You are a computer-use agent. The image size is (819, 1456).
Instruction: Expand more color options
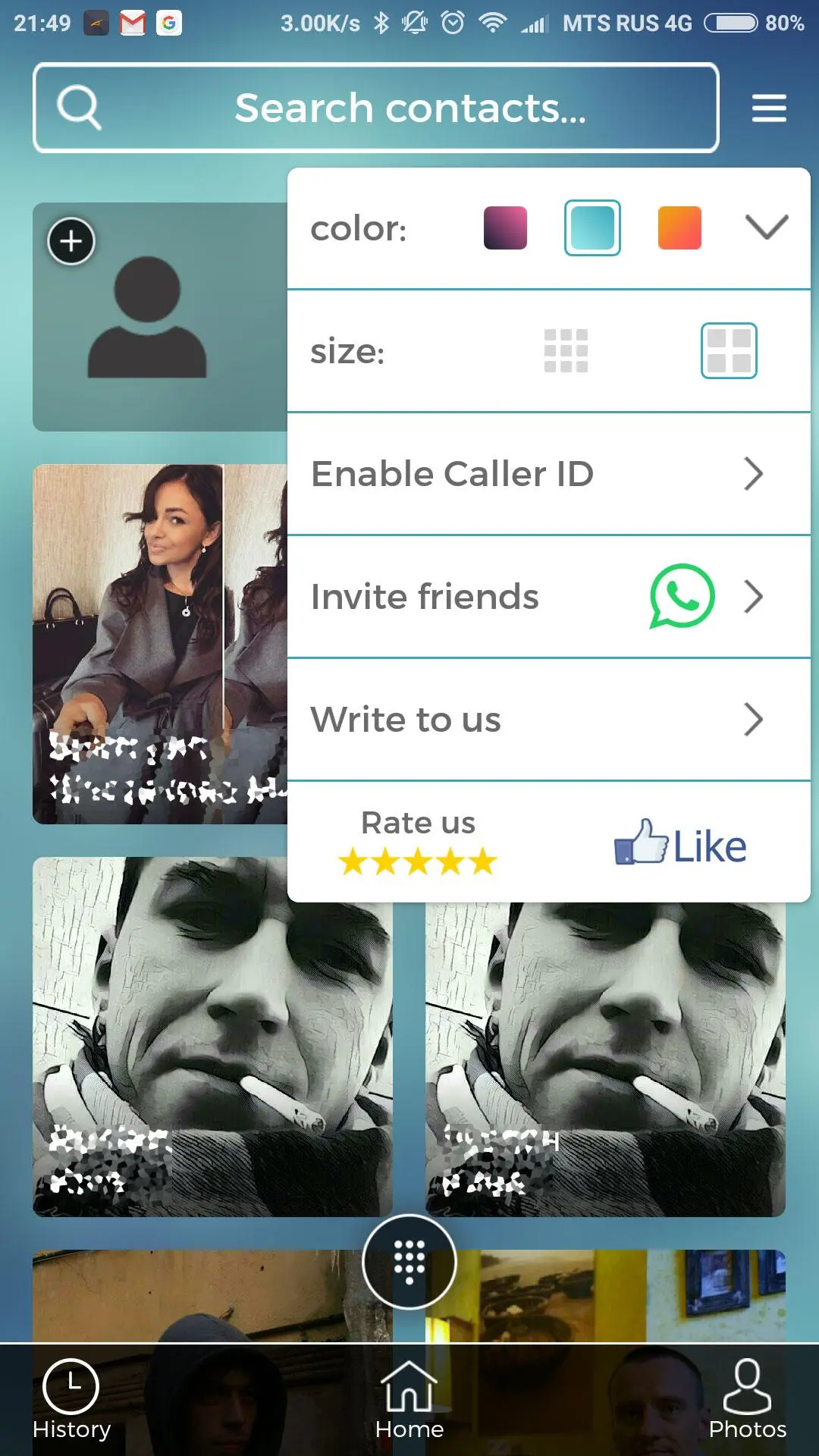767,227
